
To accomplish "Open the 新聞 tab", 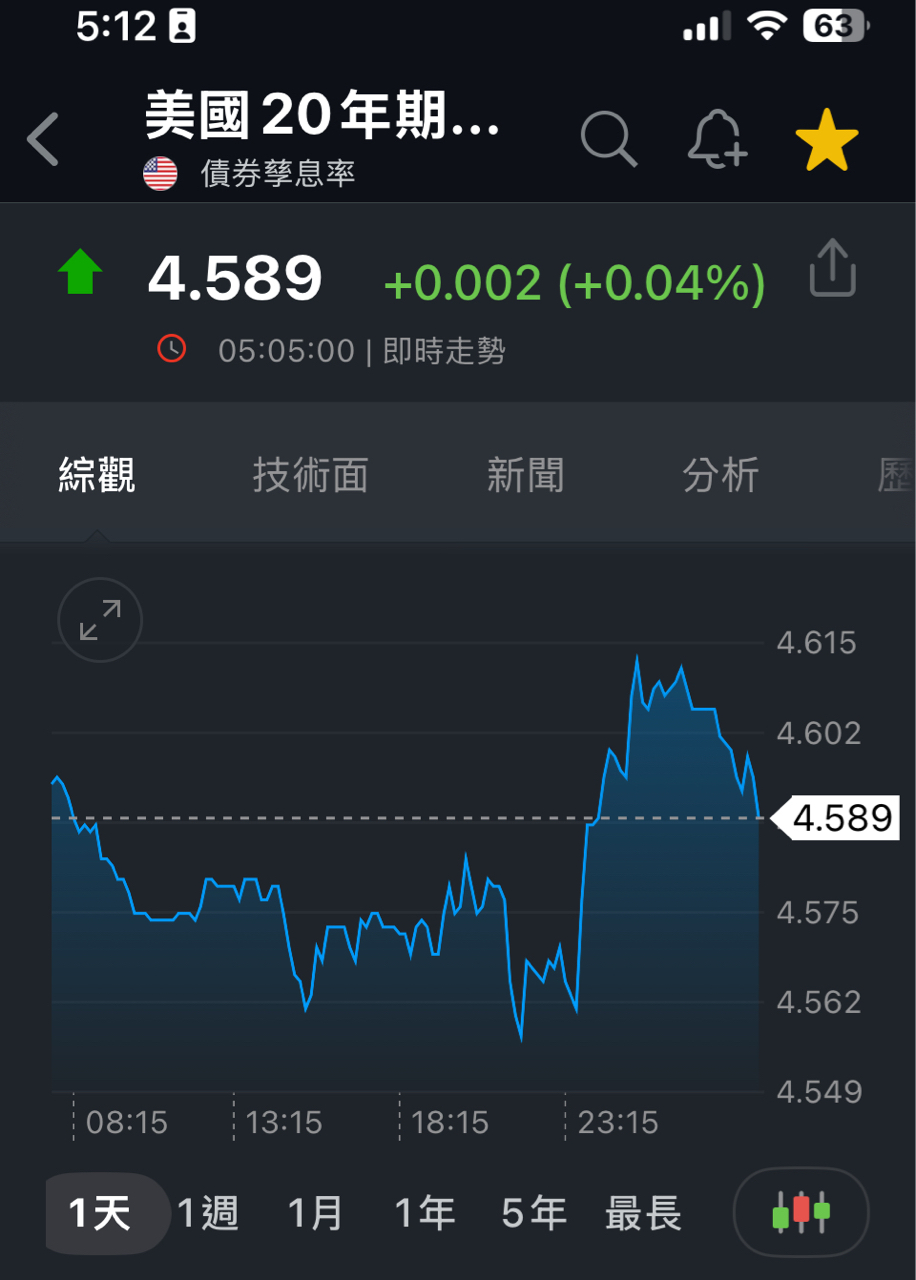I will [x=525, y=475].
